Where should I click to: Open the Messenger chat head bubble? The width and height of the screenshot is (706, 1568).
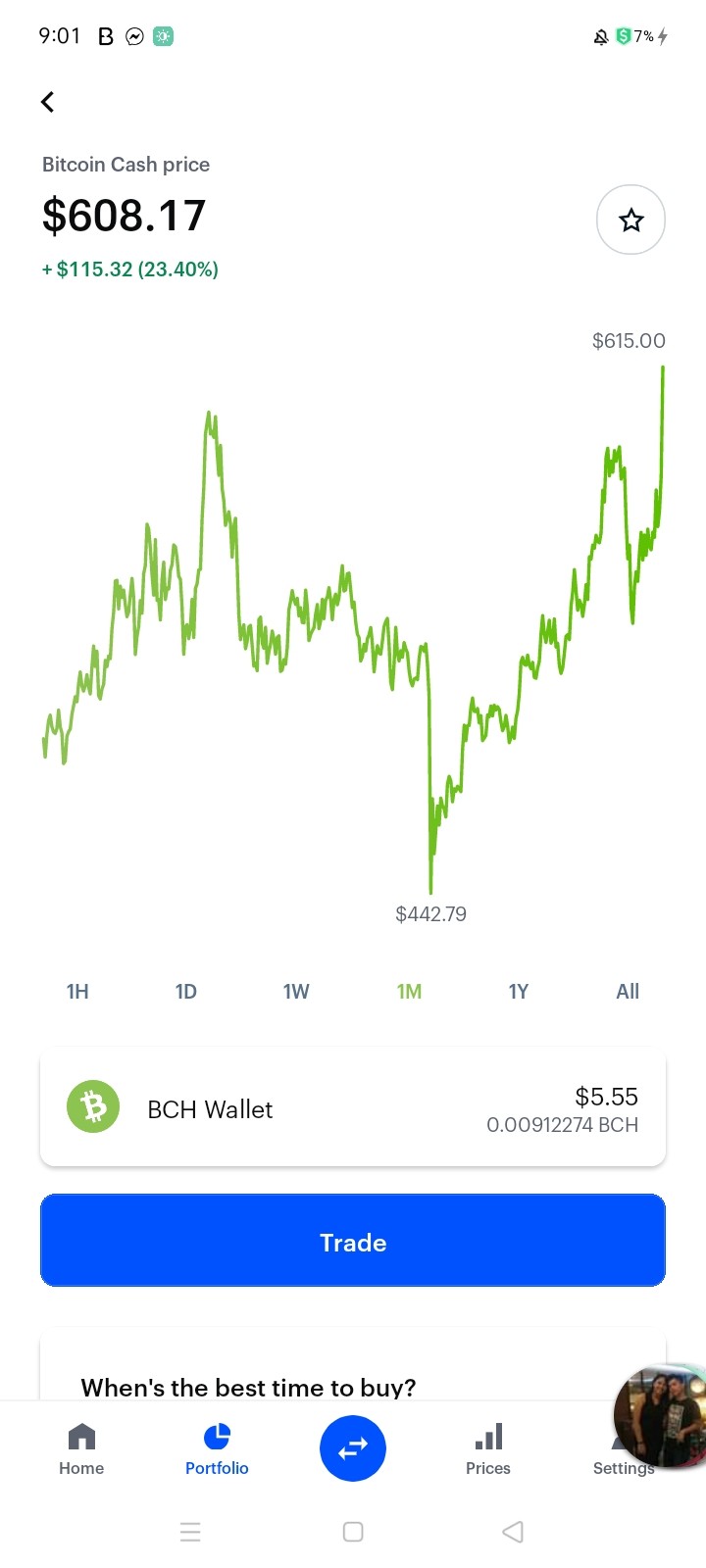pos(660,1416)
